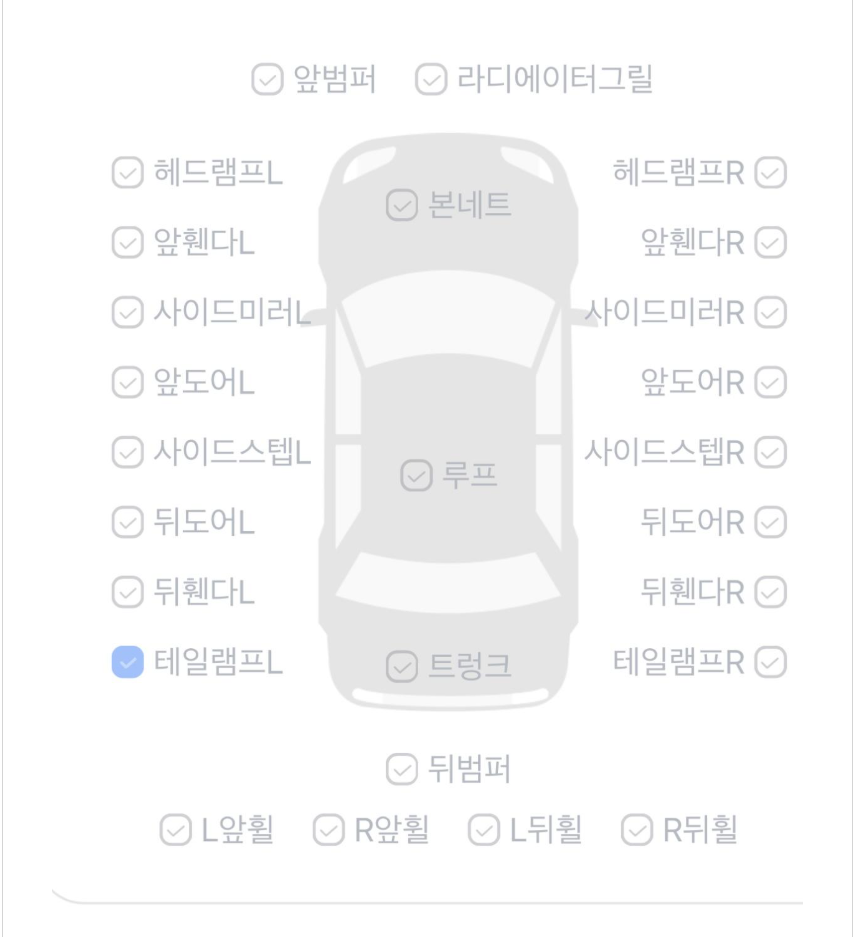Mark the 뒤도어R checkbox
The height and width of the screenshot is (937, 856).
pos(771,522)
